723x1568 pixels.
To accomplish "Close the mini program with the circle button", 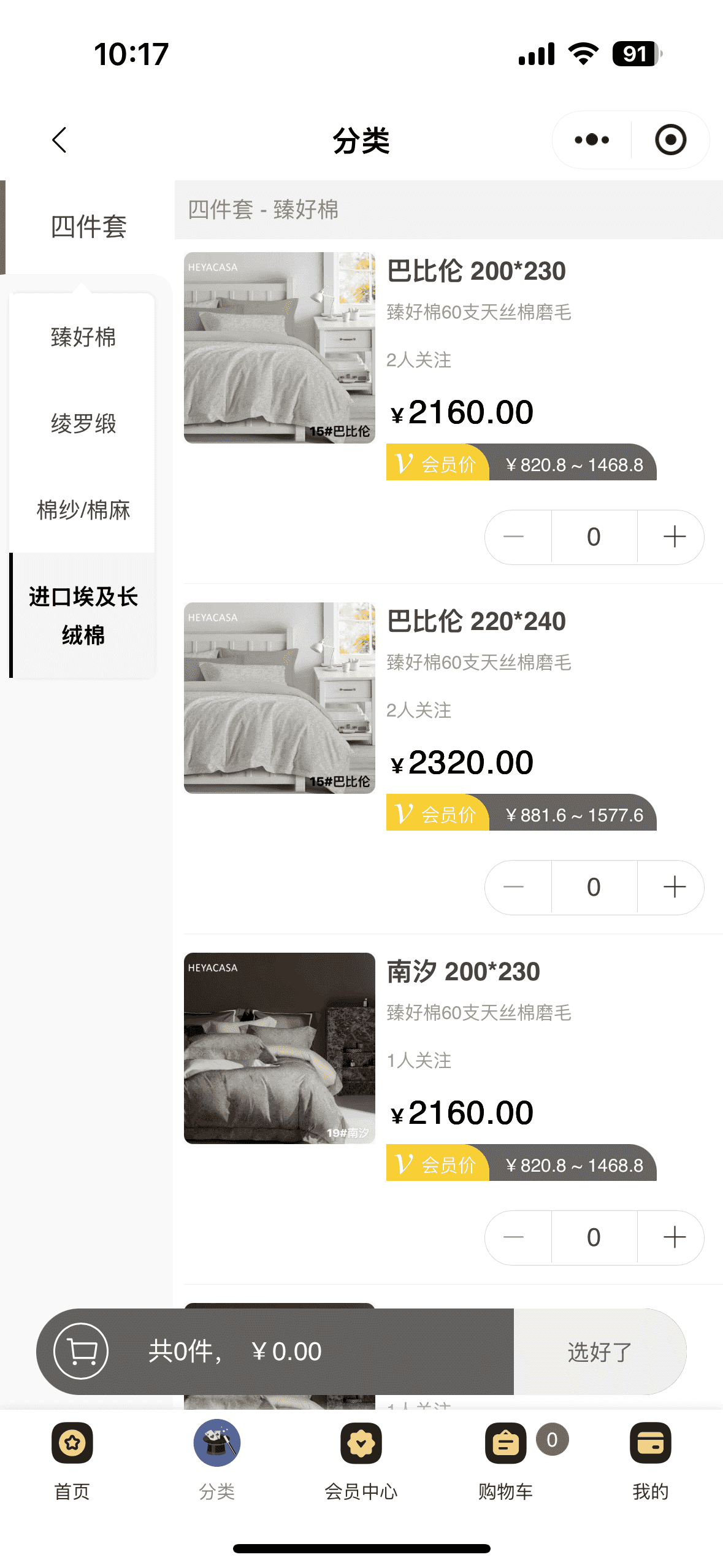I will click(x=670, y=140).
